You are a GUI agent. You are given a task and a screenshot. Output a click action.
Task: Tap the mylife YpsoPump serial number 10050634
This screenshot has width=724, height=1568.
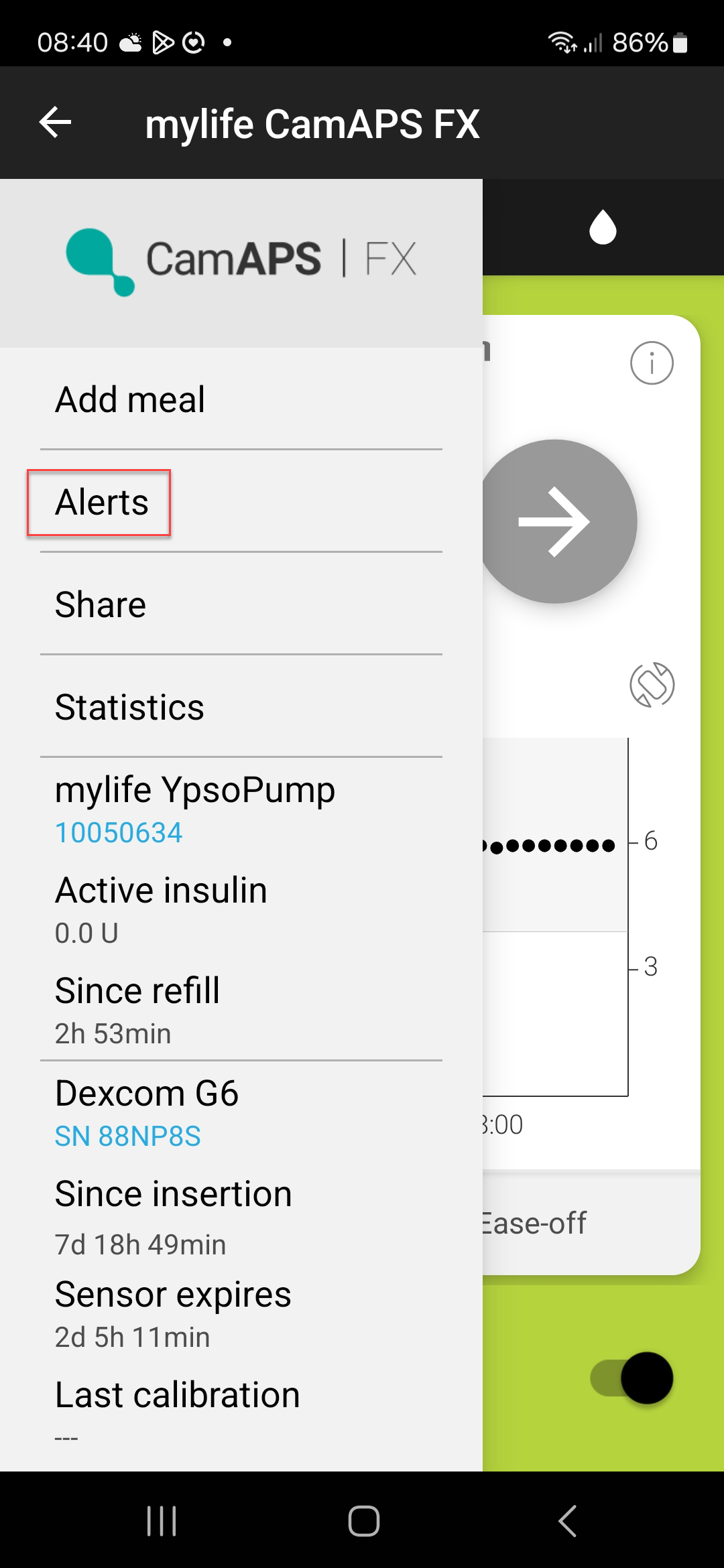point(119,833)
